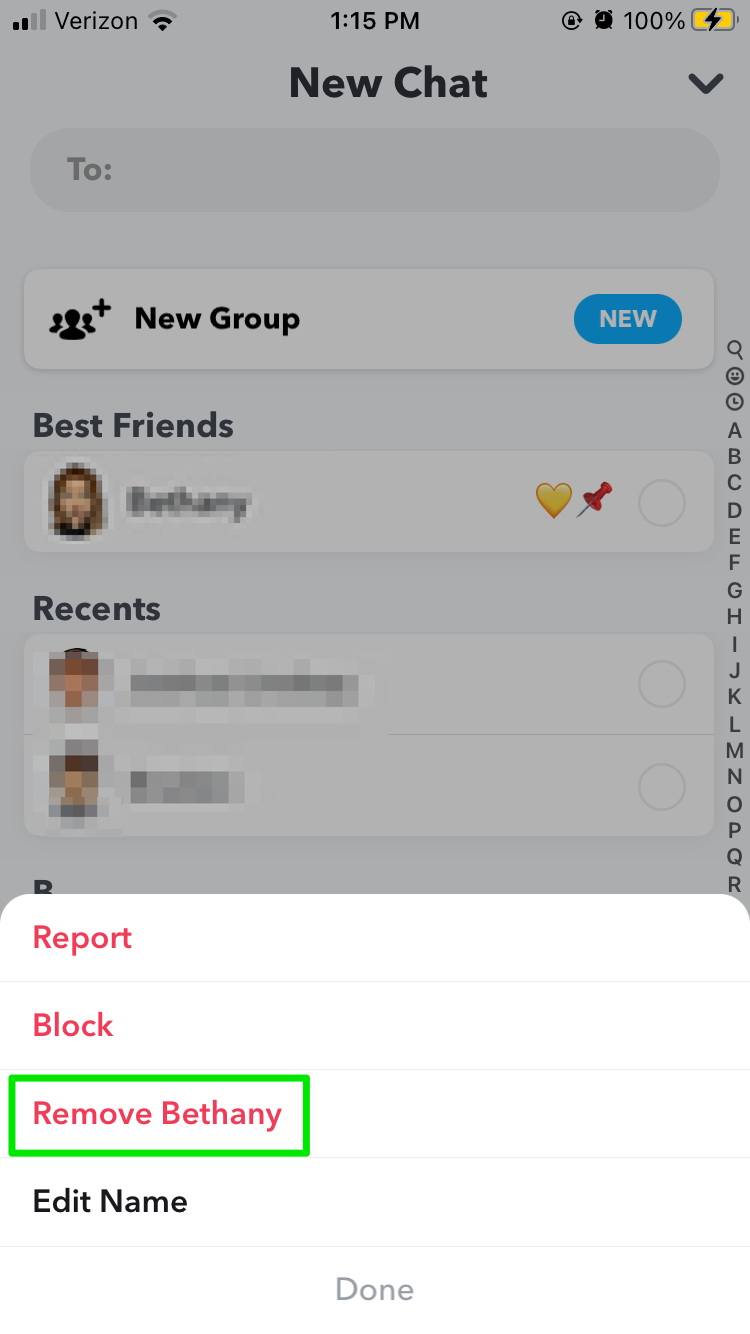Create a New Group

pos(369,319)
